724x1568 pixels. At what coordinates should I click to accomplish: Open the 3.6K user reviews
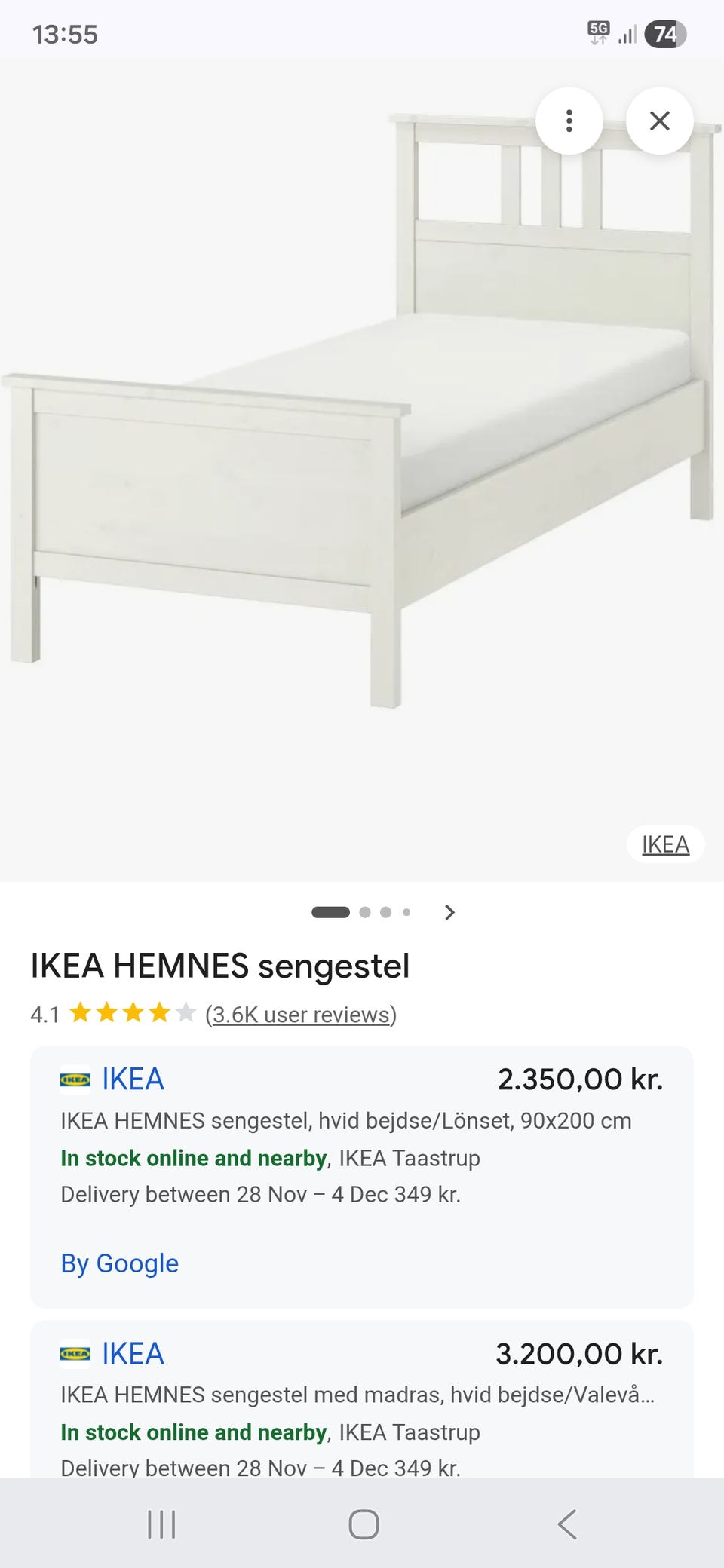(x=301, y=1015)
